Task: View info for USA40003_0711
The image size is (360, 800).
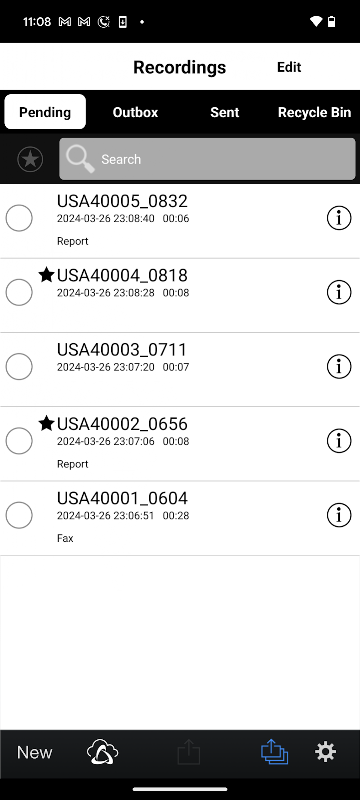Action: (x=339, y=366)
